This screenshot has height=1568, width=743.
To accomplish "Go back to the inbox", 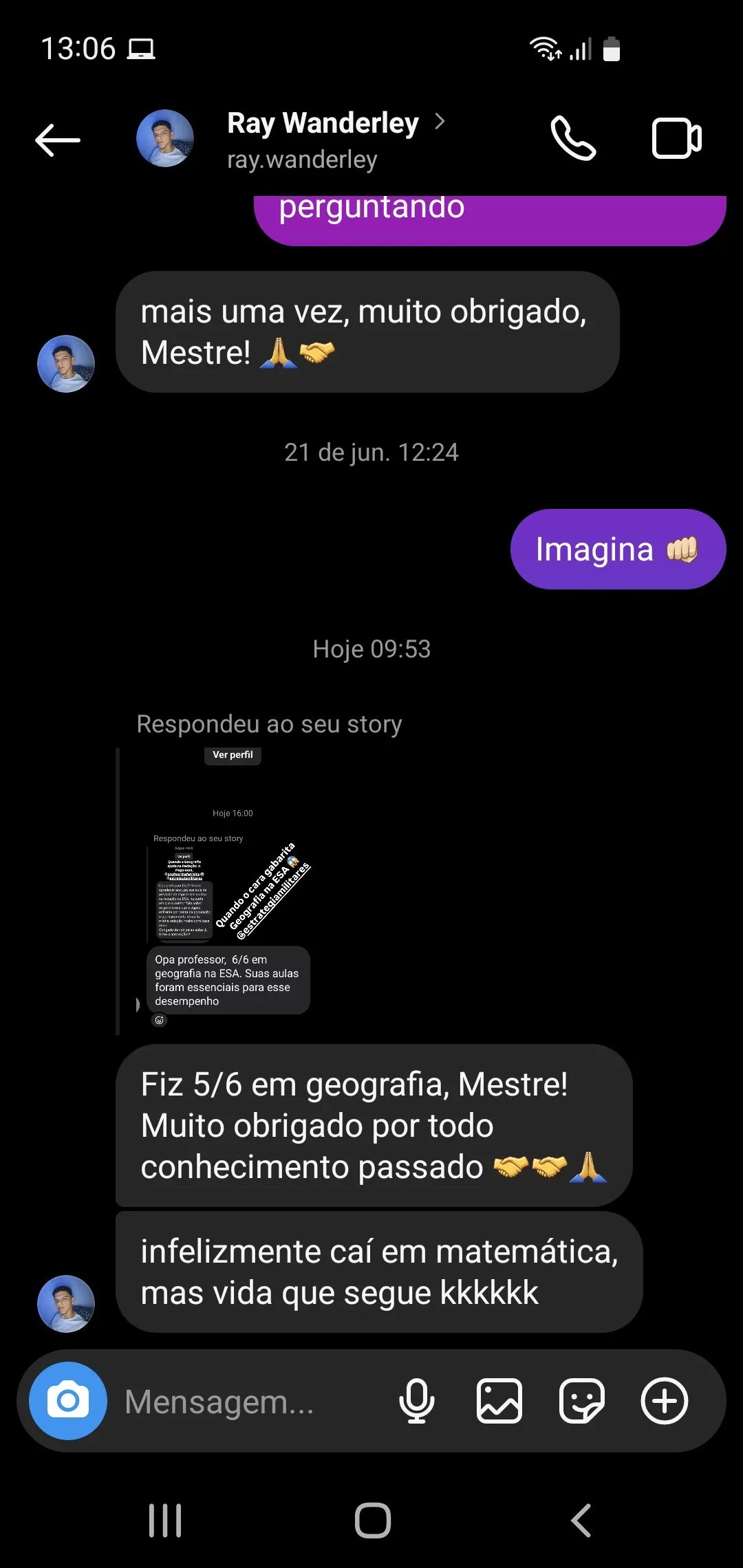I will point(58,140).
